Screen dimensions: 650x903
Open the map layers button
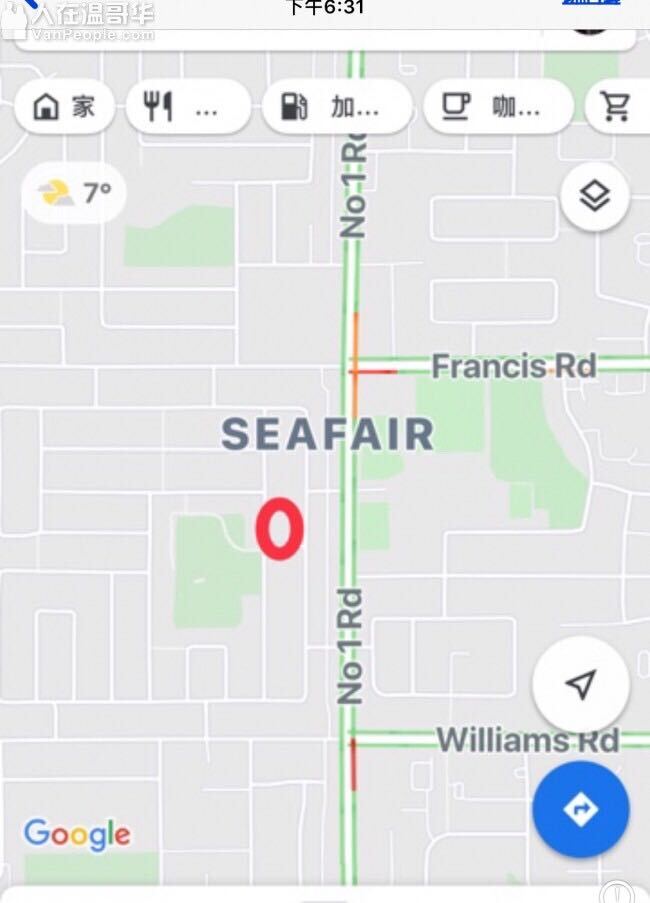tap(594, 197)
